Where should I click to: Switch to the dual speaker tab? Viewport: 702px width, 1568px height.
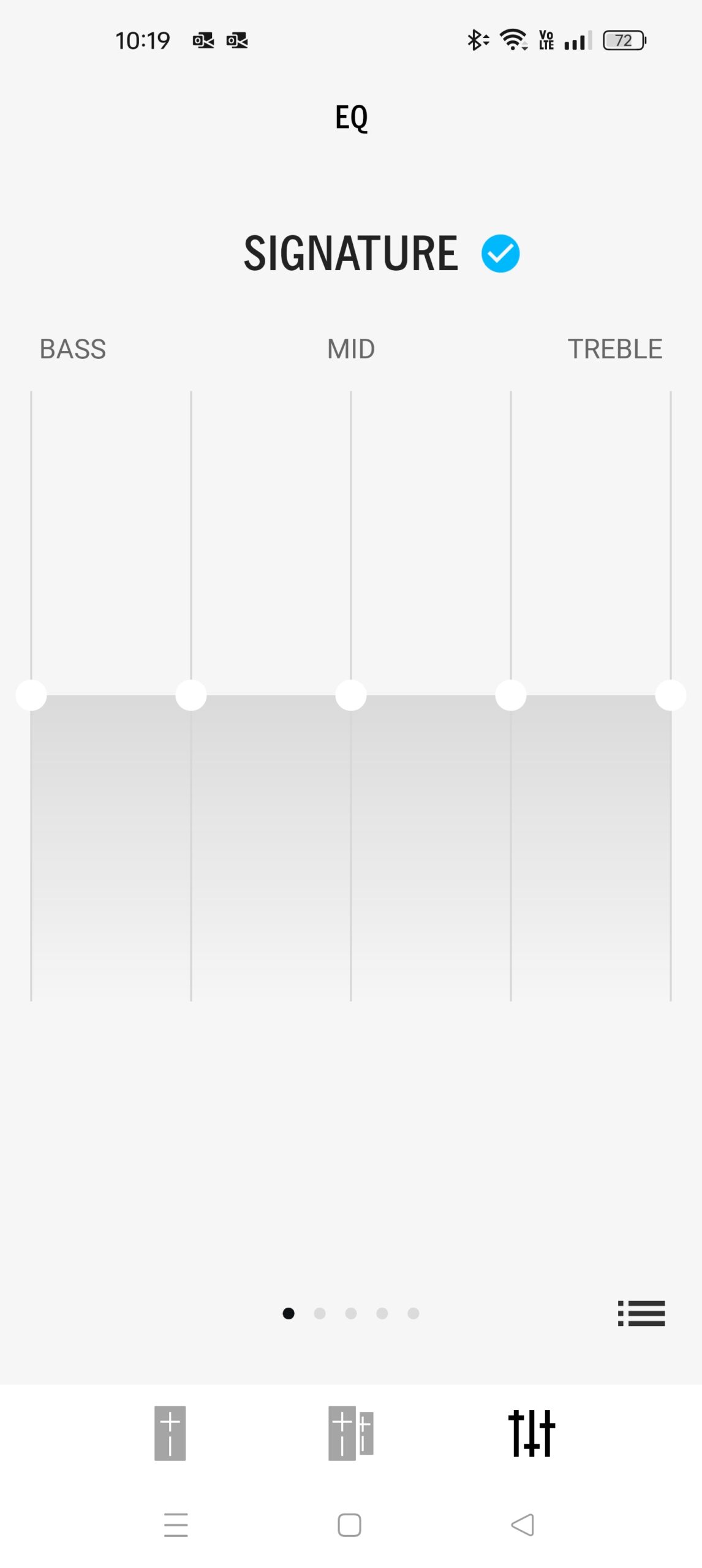tap(350, 1433)
